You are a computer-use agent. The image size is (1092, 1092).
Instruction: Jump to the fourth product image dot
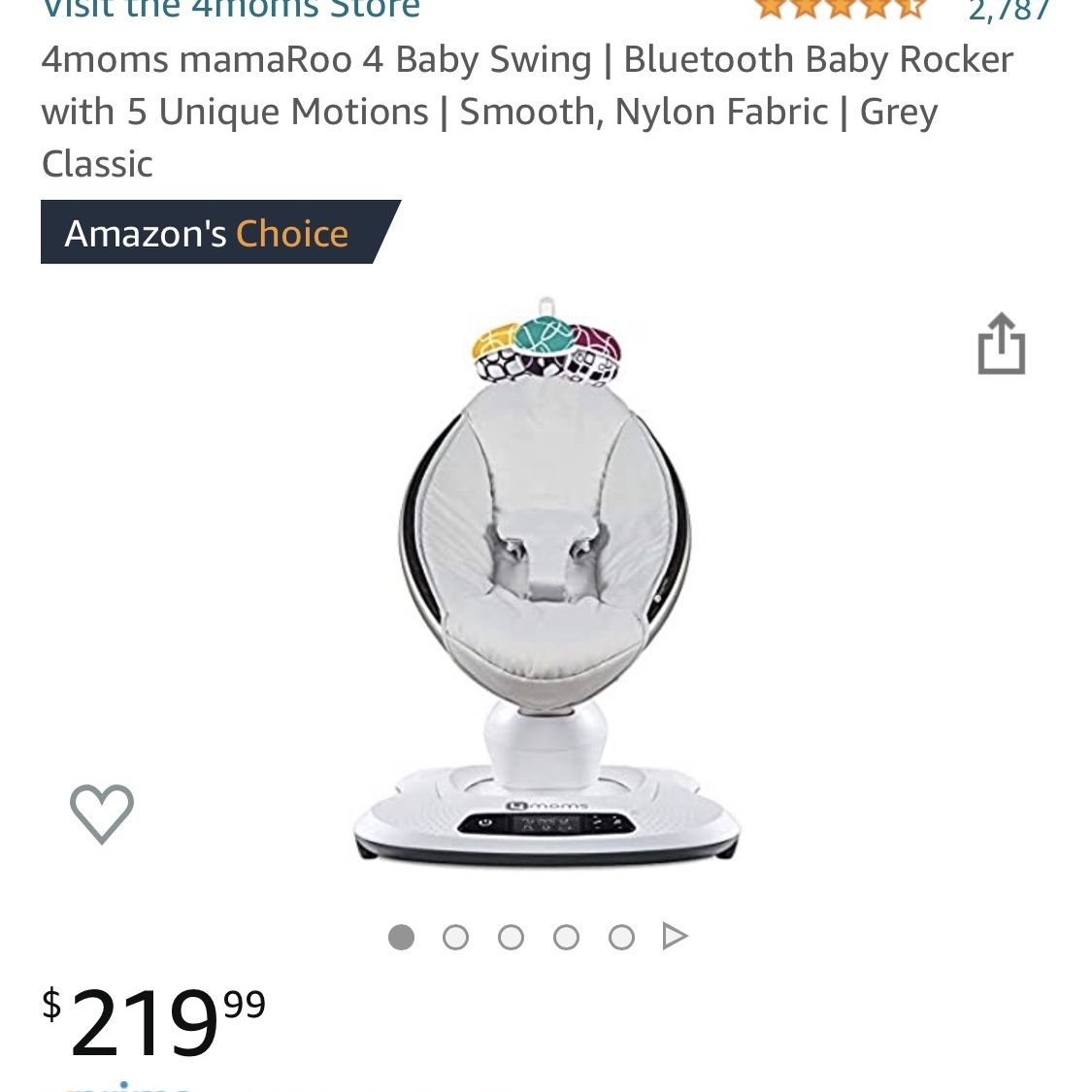[x=566, y=937]
